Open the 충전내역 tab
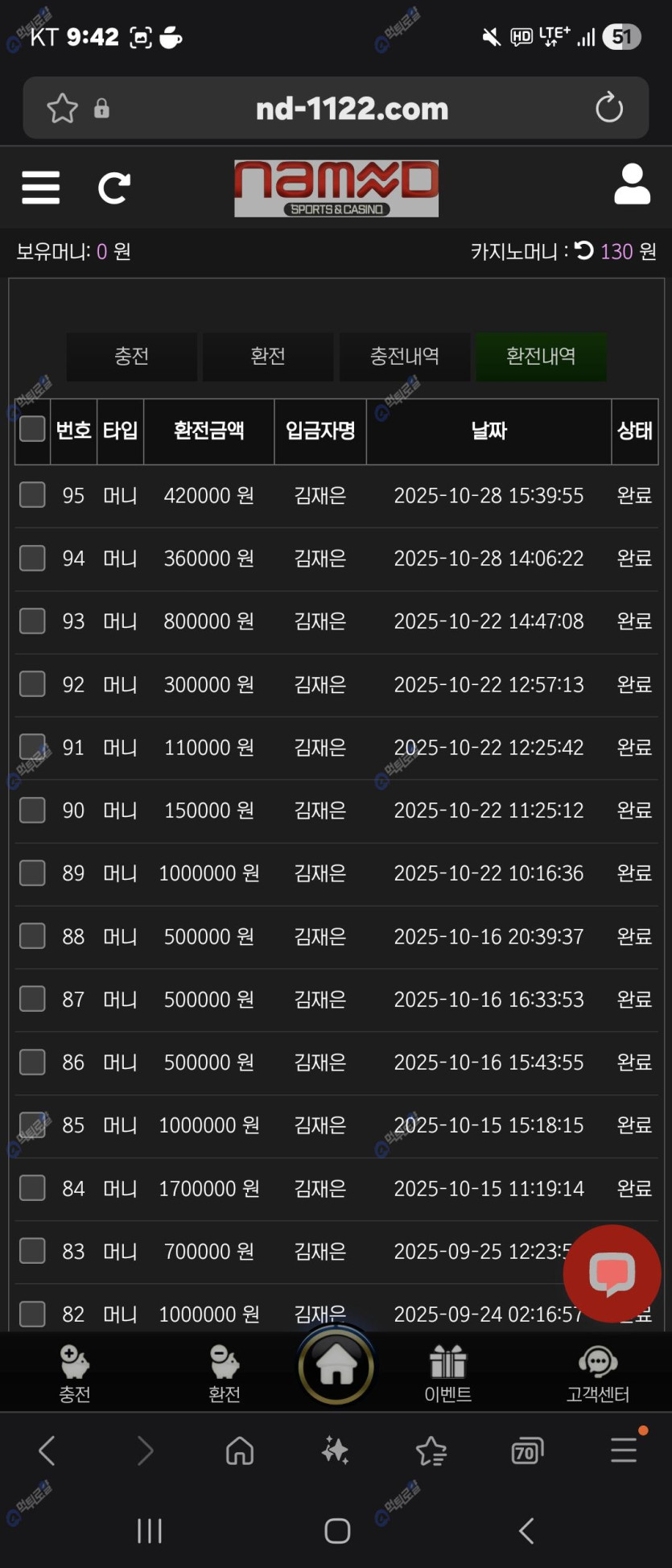This screenshot has width=672, height=1568. tap(404, 357)
